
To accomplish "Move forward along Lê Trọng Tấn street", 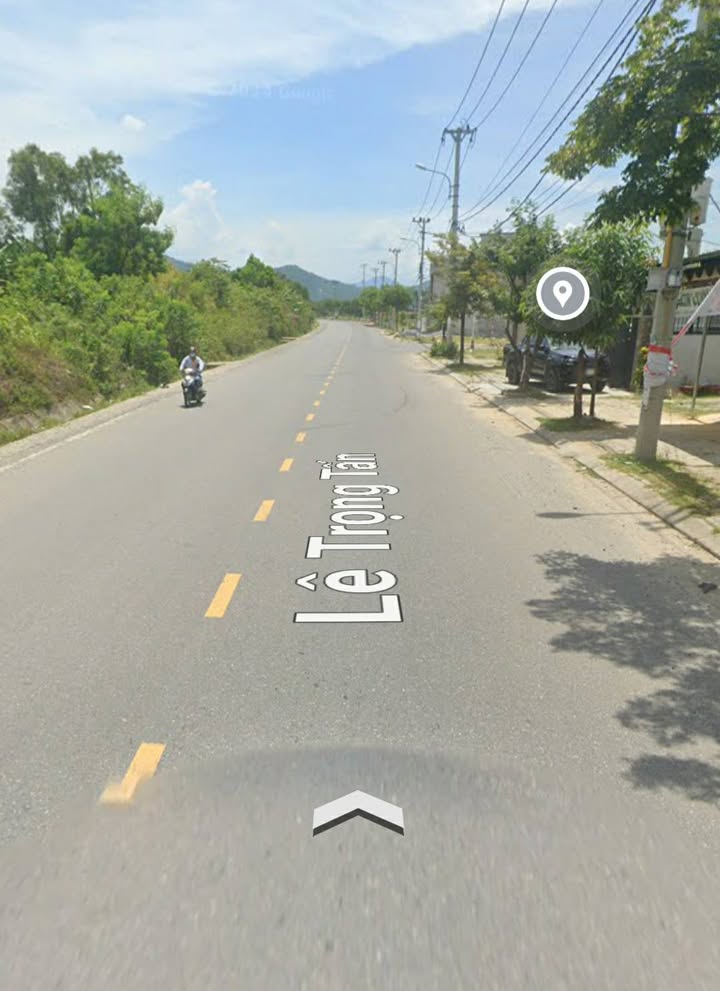I will click(358, 811).
